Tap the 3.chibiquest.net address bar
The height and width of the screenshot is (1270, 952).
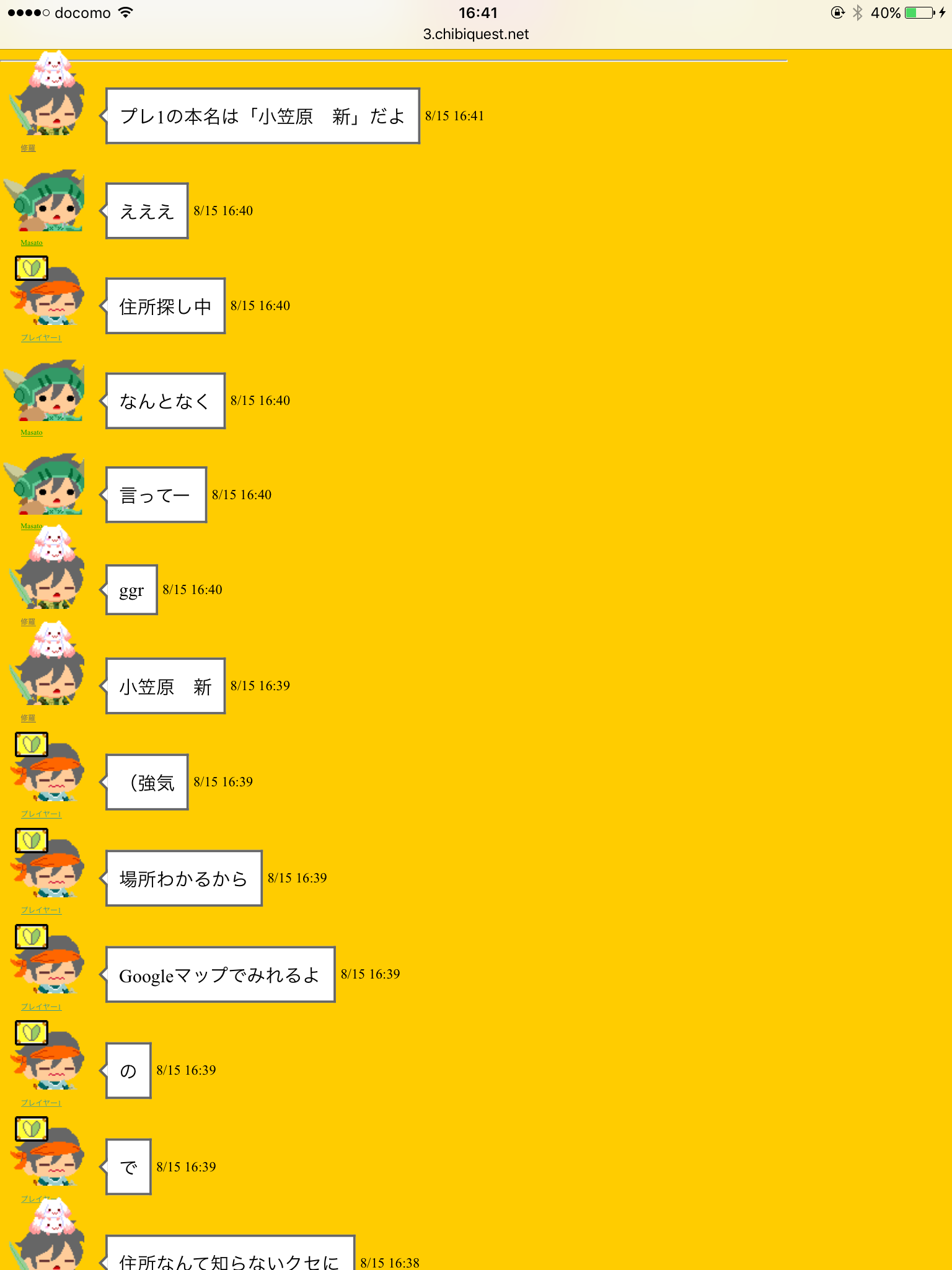click(476, 34)
